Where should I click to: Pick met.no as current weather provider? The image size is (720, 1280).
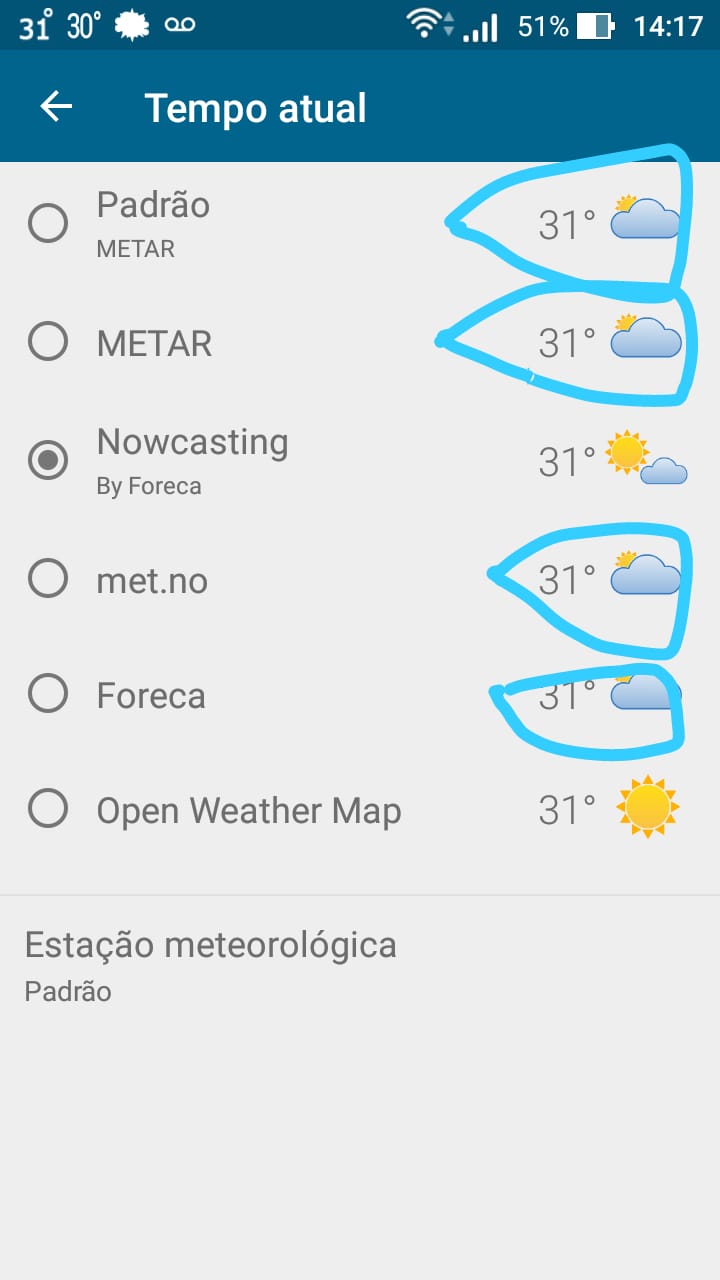[48, 578]
